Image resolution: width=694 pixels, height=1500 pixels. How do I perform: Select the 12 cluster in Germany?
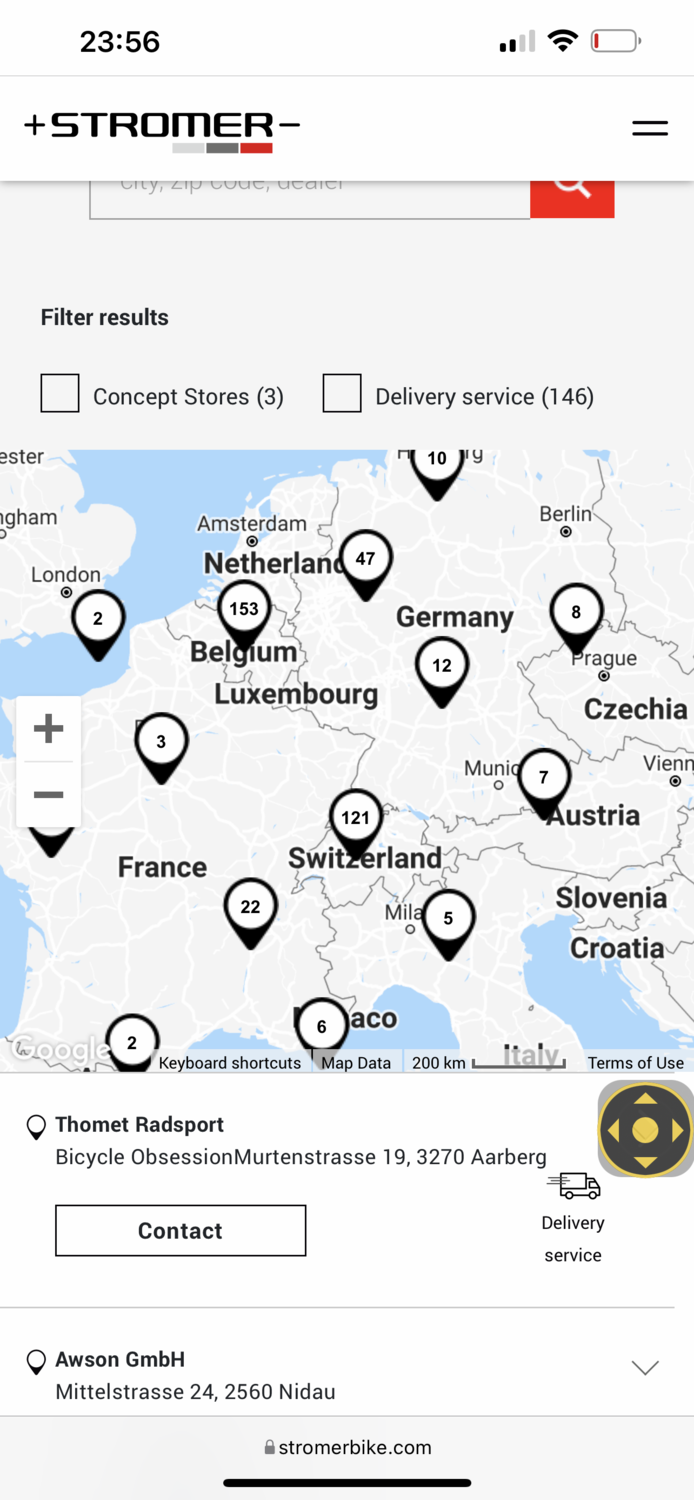442,667
